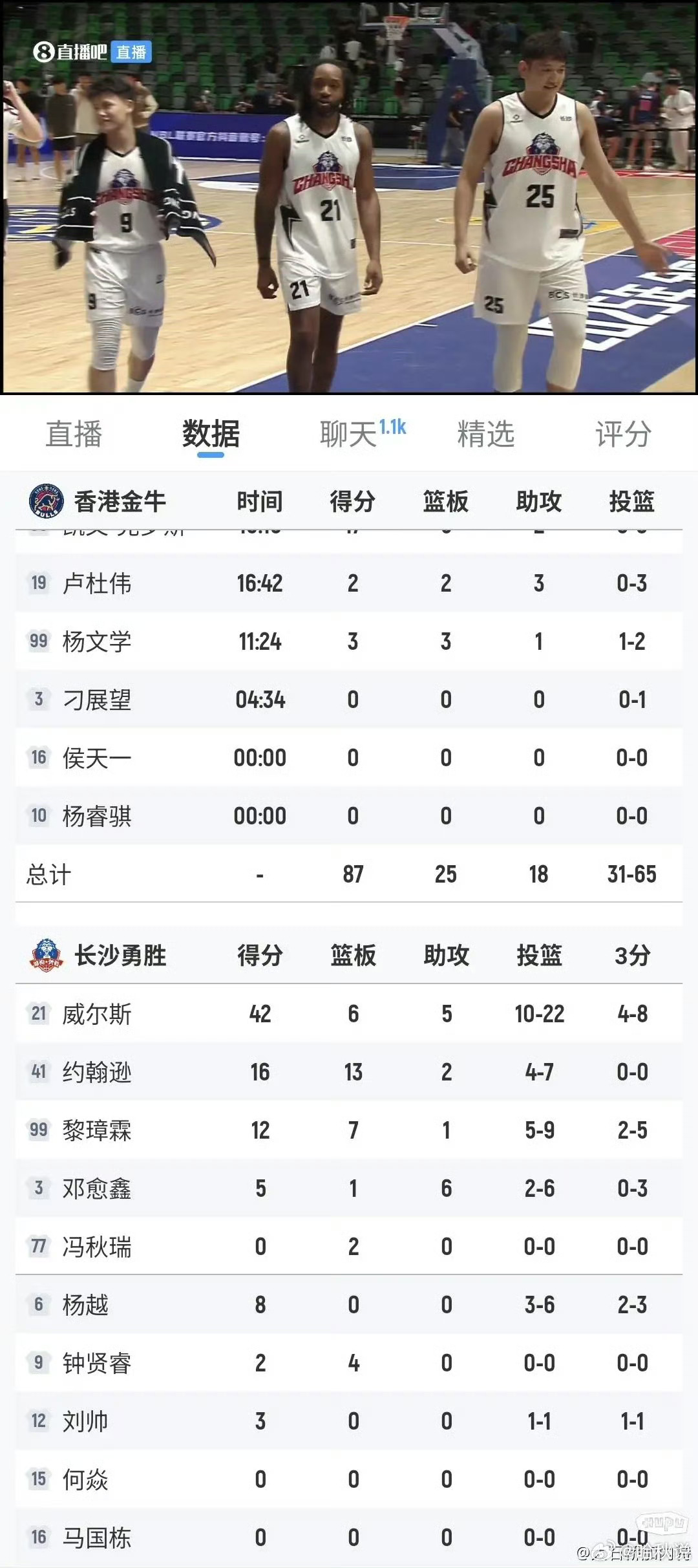Select the 数据 tab
Image resolution: width=698 pixels, height=1568 pixels.
pos(211,433)
